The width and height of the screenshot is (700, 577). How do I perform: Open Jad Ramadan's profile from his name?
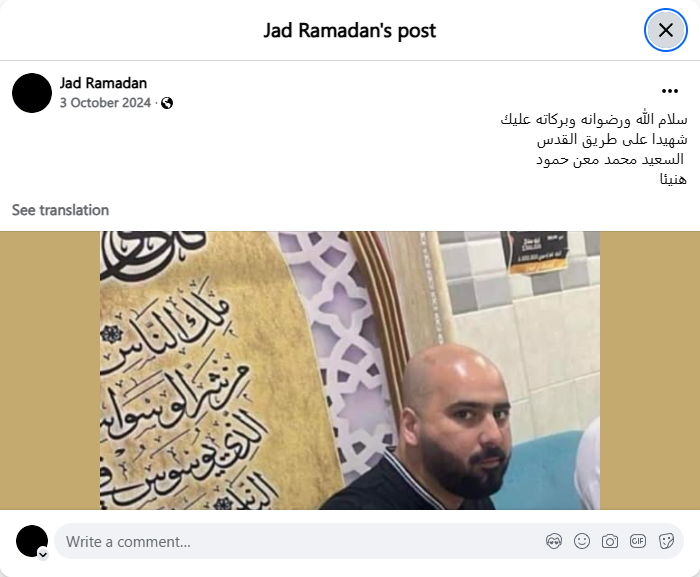click(x=103, y=83)
